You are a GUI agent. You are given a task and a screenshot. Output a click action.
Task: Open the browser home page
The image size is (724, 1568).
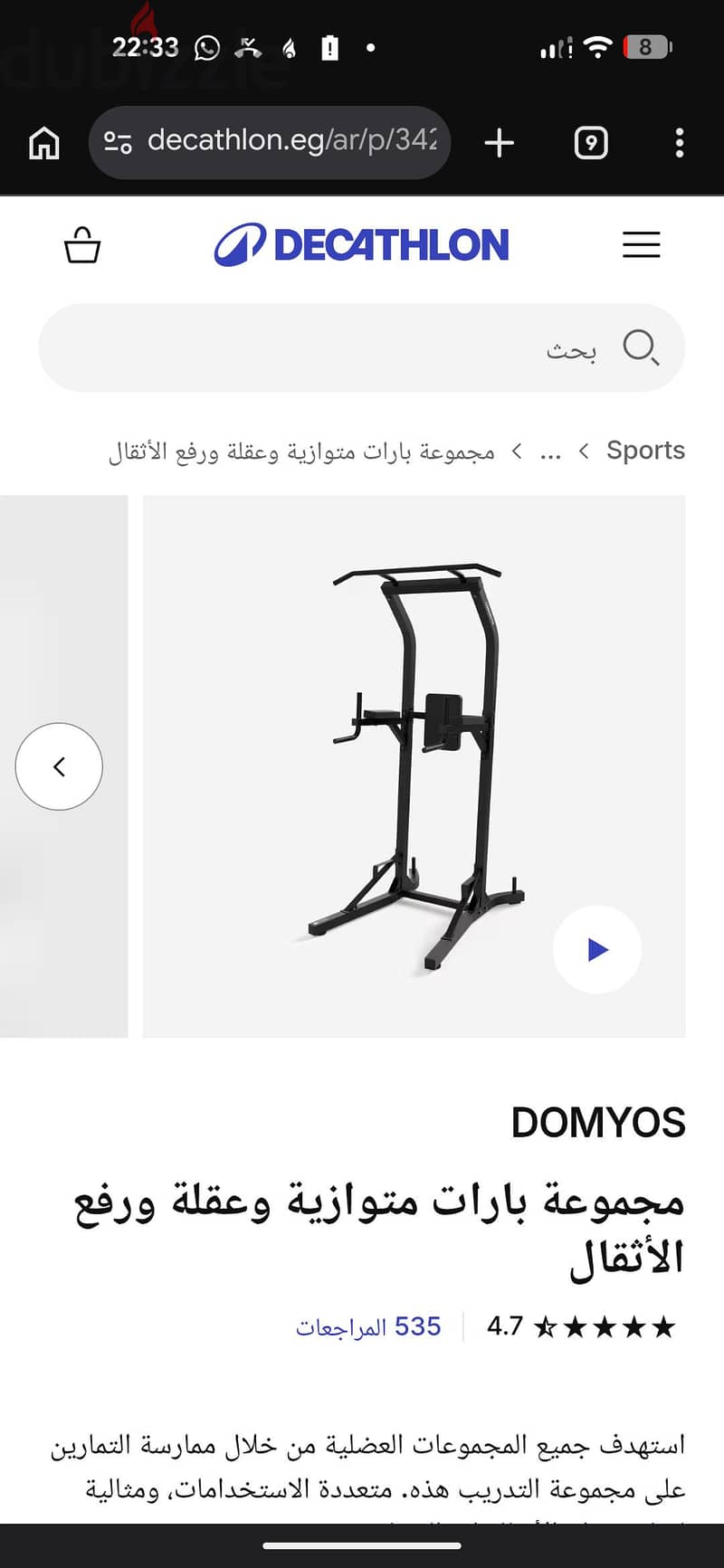tap(44, 143)
